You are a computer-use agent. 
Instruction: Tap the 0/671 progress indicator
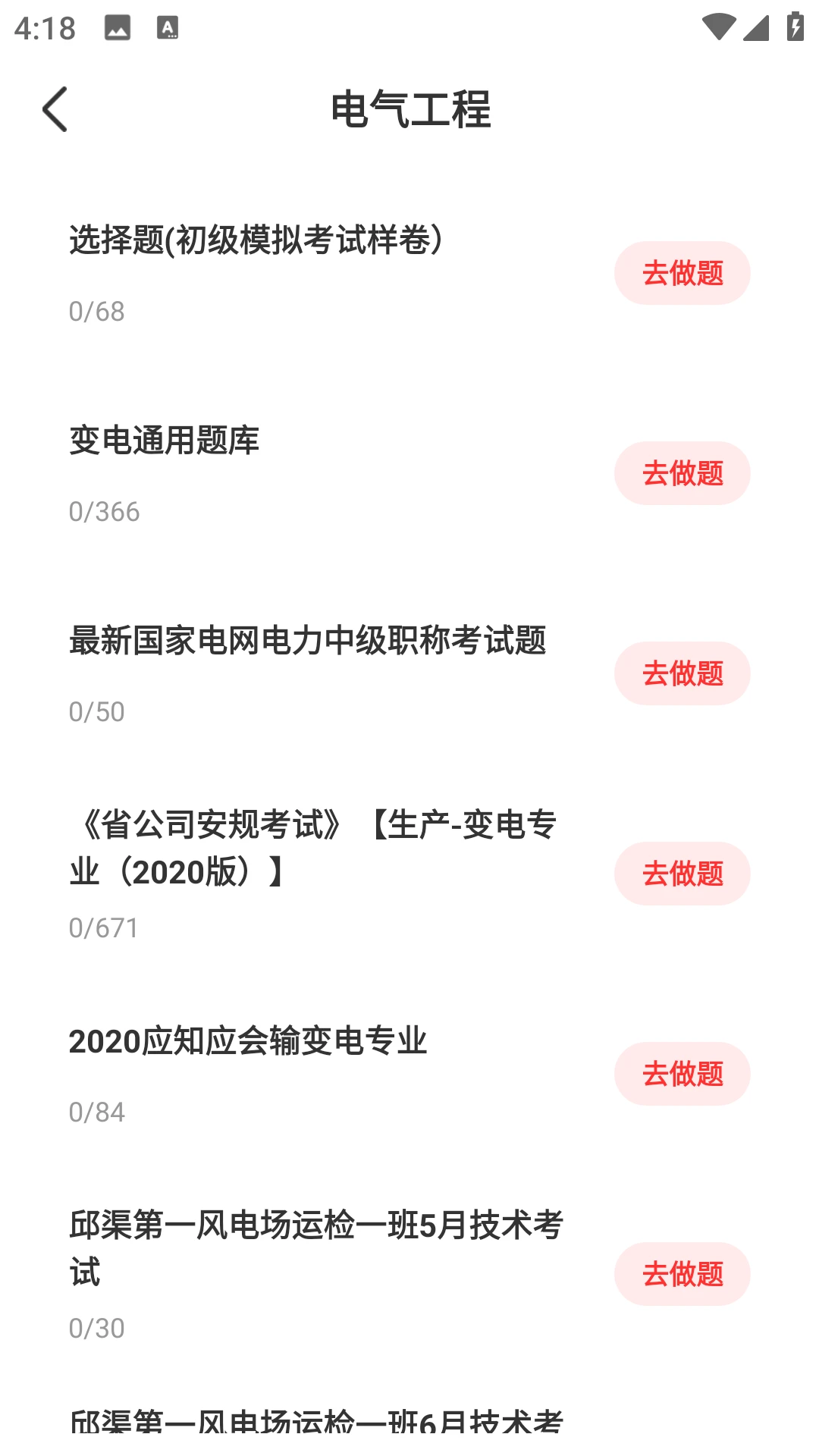104,927
